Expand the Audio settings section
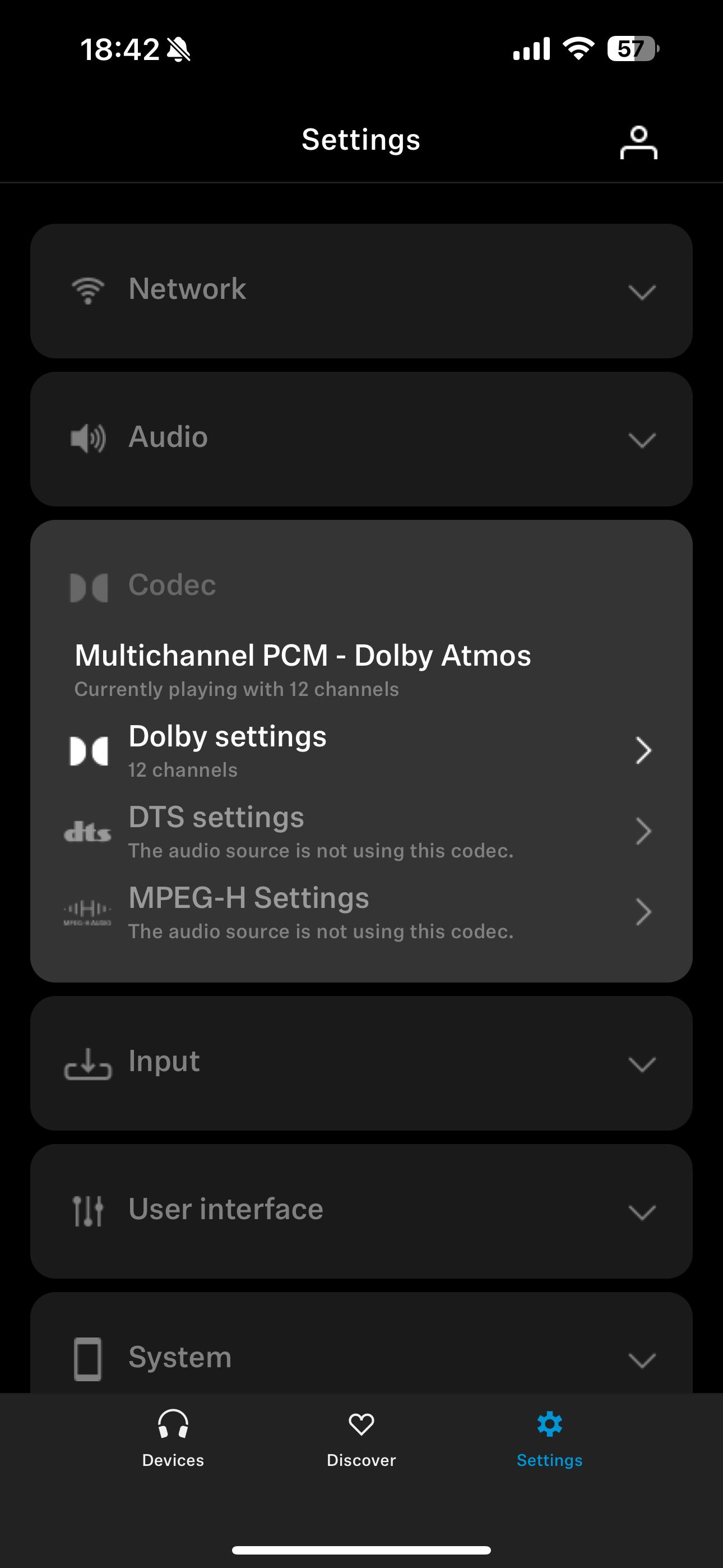Image resolution: width=723 pixels, height=1568 pixels. (361, 439)
